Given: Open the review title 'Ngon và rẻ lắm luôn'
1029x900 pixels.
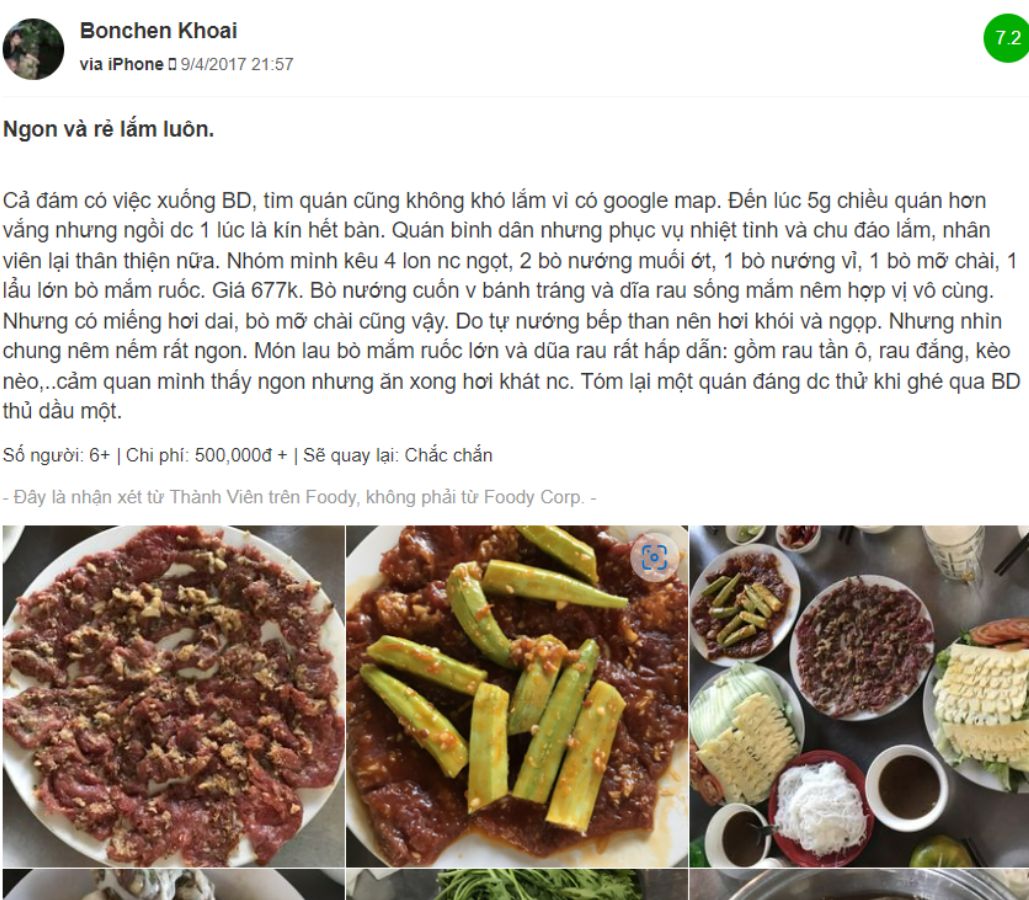Looking at the screenshot, I should tap(108, 129).
